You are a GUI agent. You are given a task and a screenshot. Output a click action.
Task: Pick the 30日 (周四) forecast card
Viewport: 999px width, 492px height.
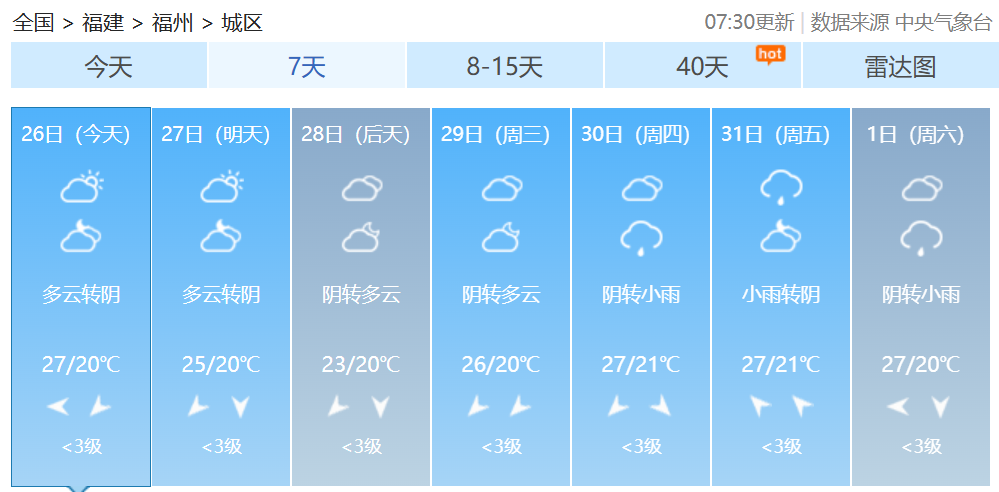coord(641,295)
